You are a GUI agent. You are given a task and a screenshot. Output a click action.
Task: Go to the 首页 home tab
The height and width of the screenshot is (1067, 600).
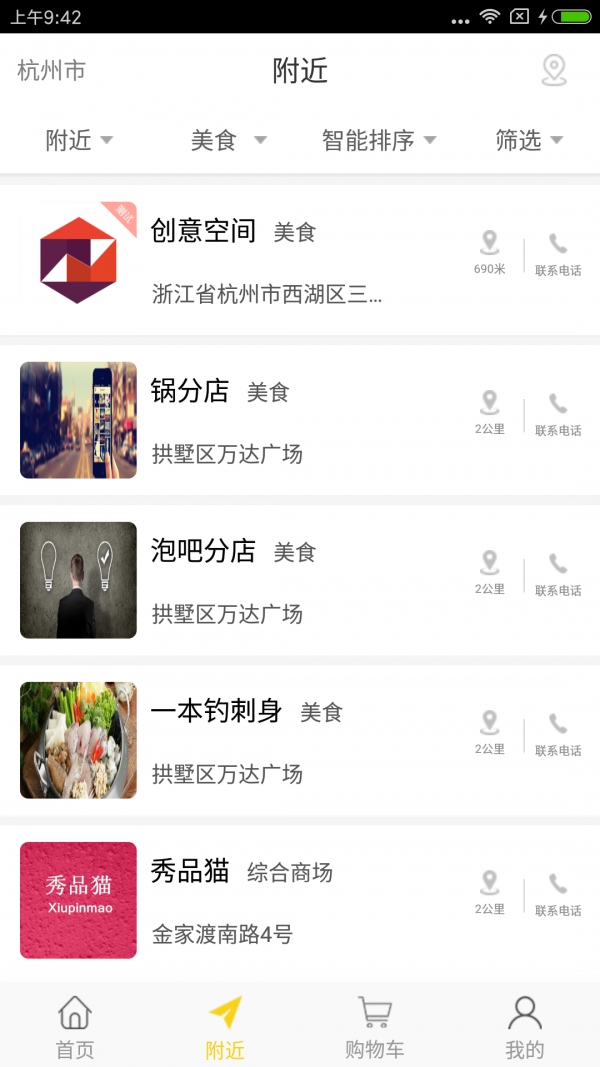[x=75, y=1026]
